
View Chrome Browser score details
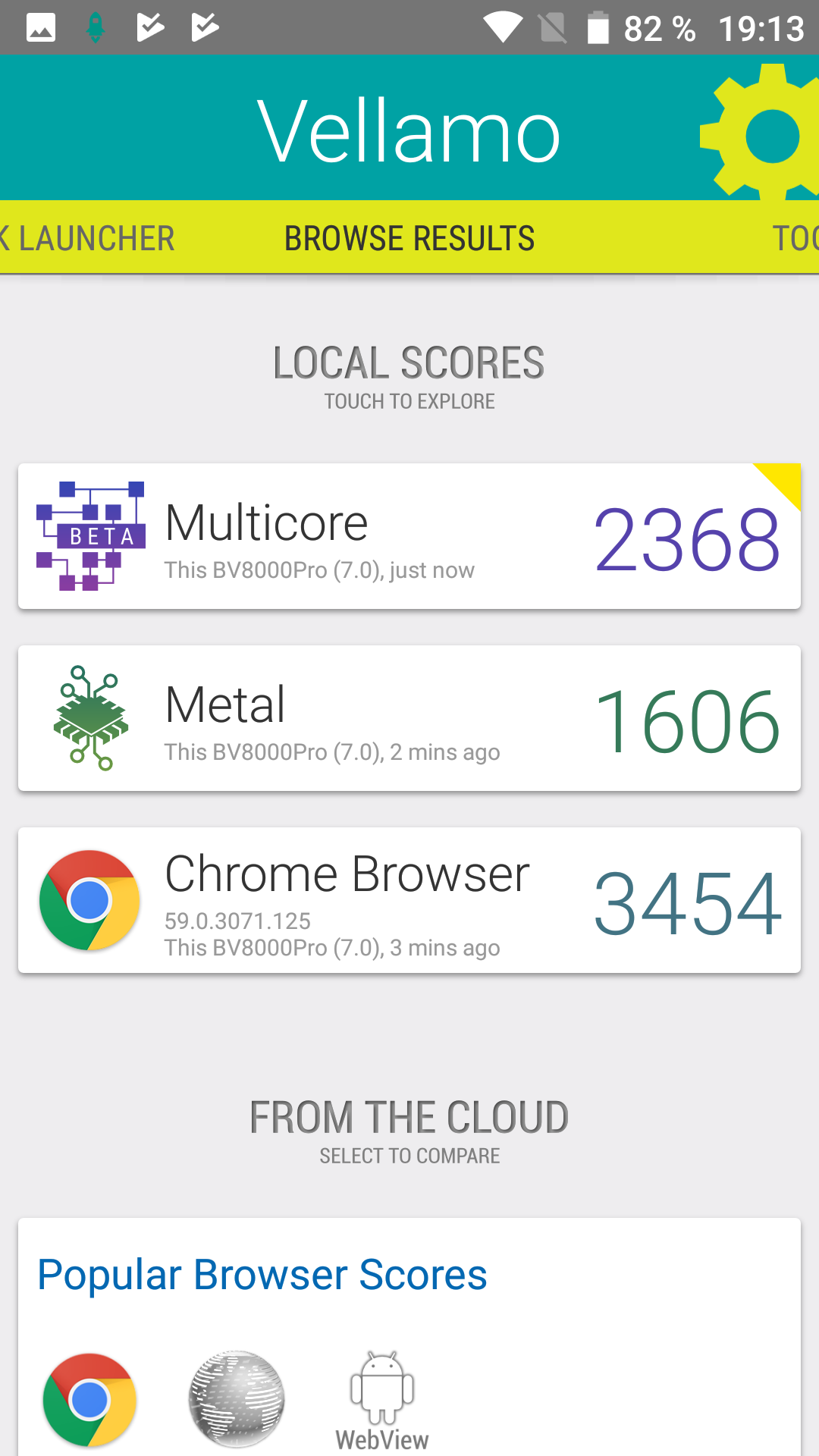click(409, 900)
